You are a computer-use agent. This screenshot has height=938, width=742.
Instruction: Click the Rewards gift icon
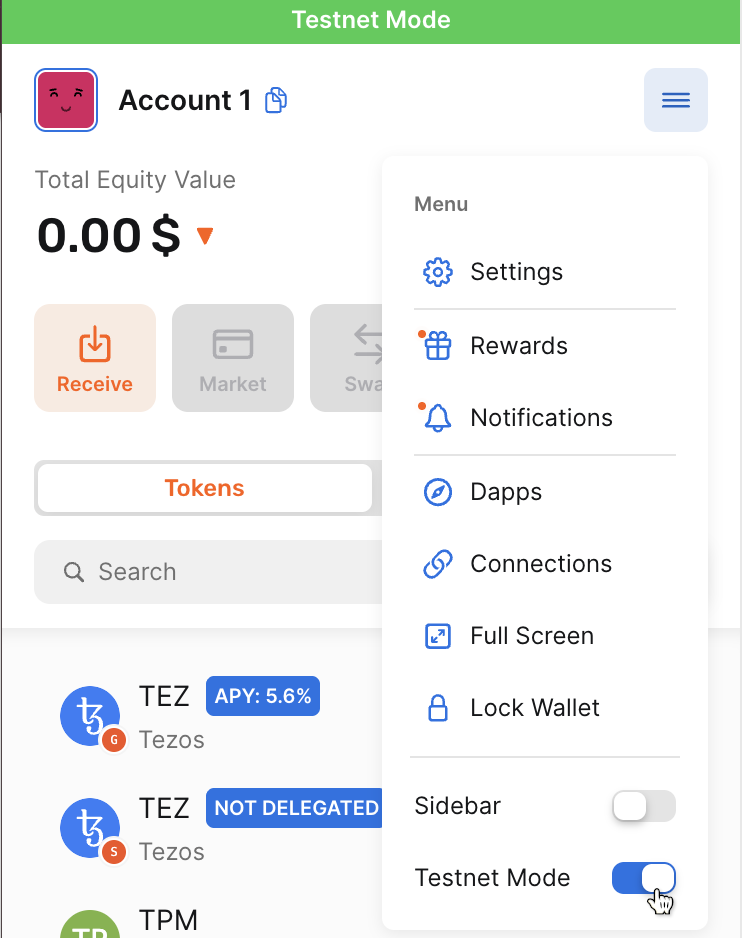(437, 345)
